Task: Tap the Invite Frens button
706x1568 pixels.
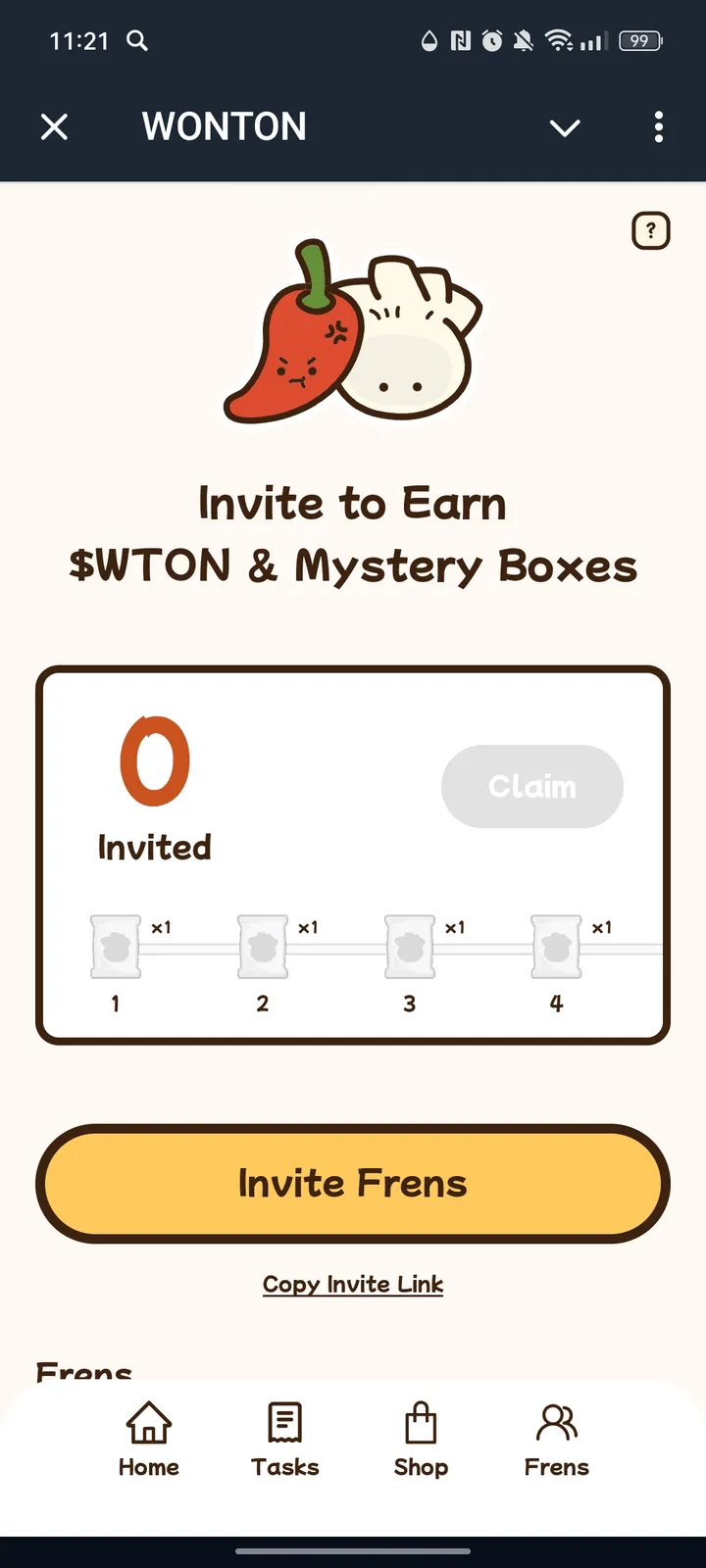Action: coord(353,1184)
